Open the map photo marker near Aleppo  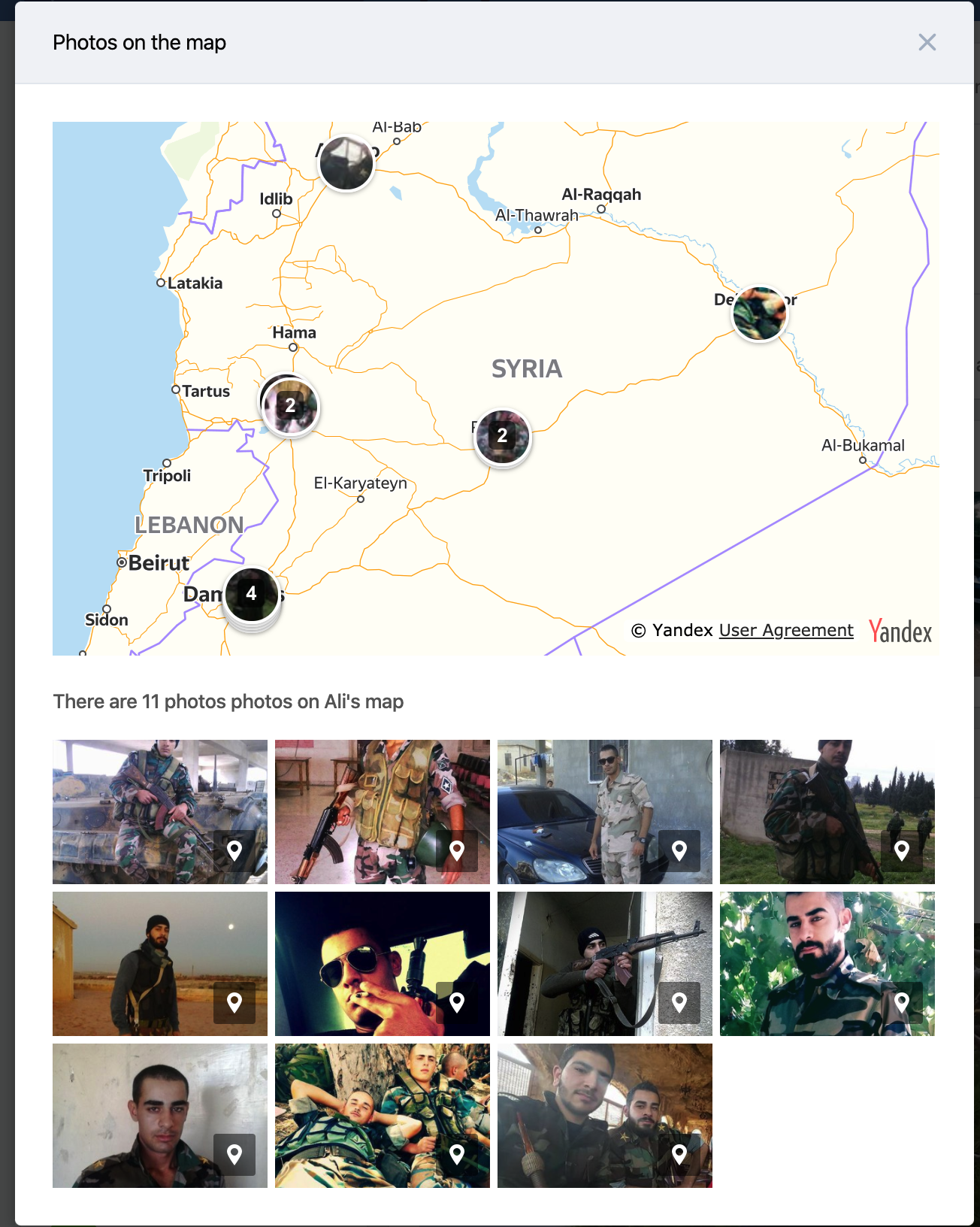[x=346, y=163]
